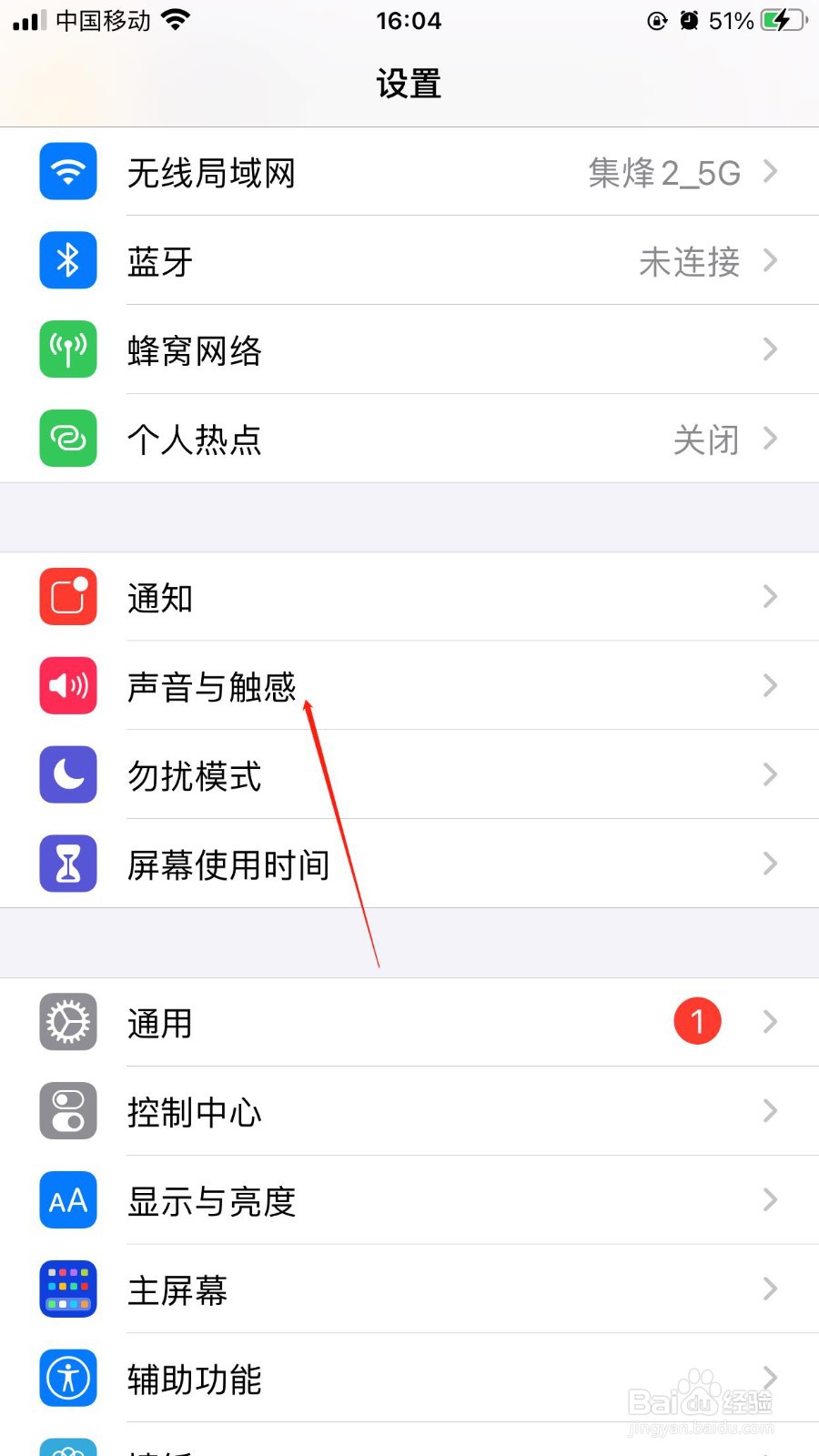
Task: Tap 集烽2_5G network name link
Action: tap(664, 173)
